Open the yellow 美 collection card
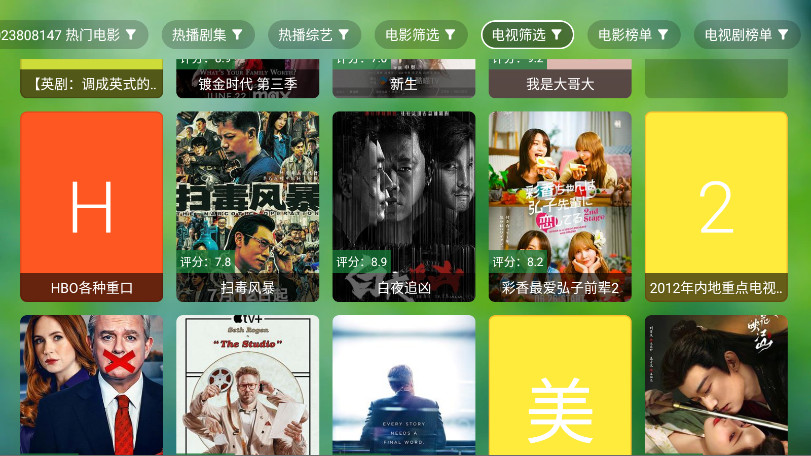Image resolution: width=811 pixels, height=456 pixels. point(560,386)
